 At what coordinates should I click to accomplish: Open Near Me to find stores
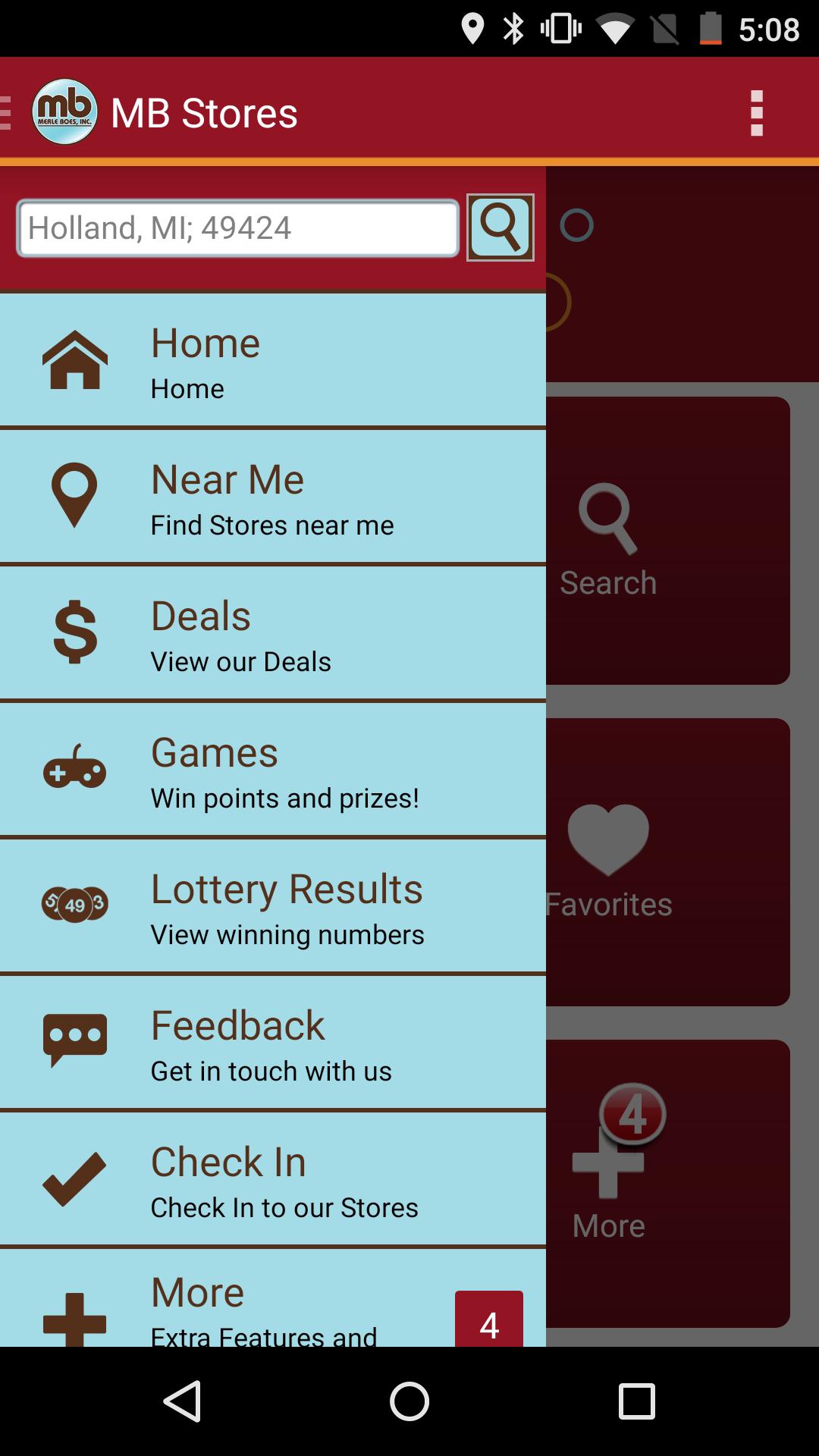(x=273, y=497)
